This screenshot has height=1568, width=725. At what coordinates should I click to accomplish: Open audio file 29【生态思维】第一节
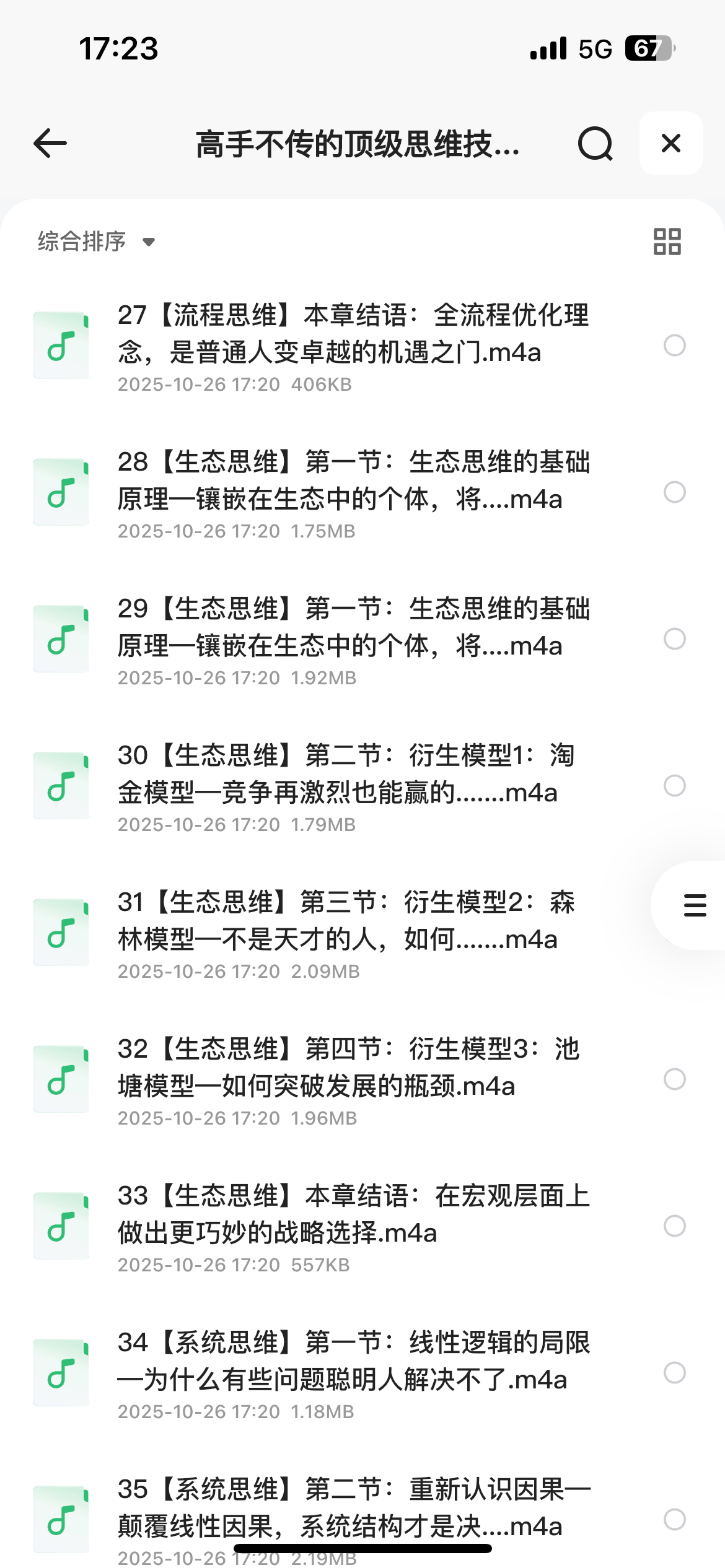[353, 628]
